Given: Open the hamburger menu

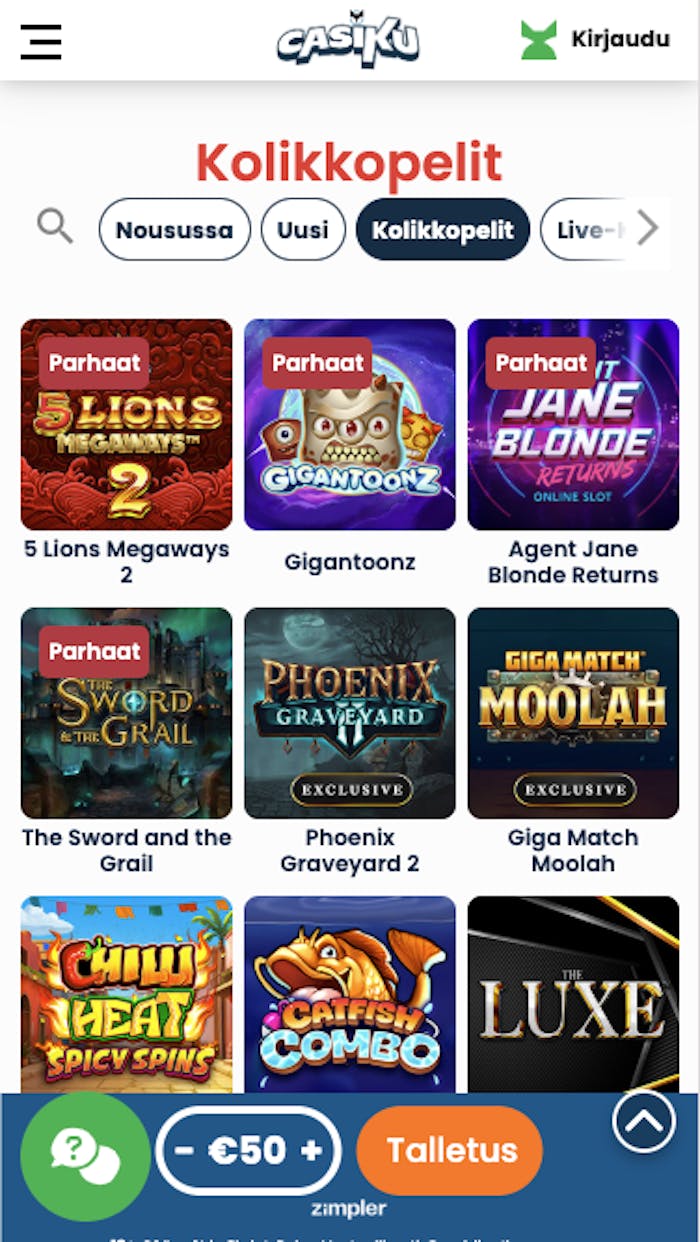Looking at the screenshot, I should (41, 41).
